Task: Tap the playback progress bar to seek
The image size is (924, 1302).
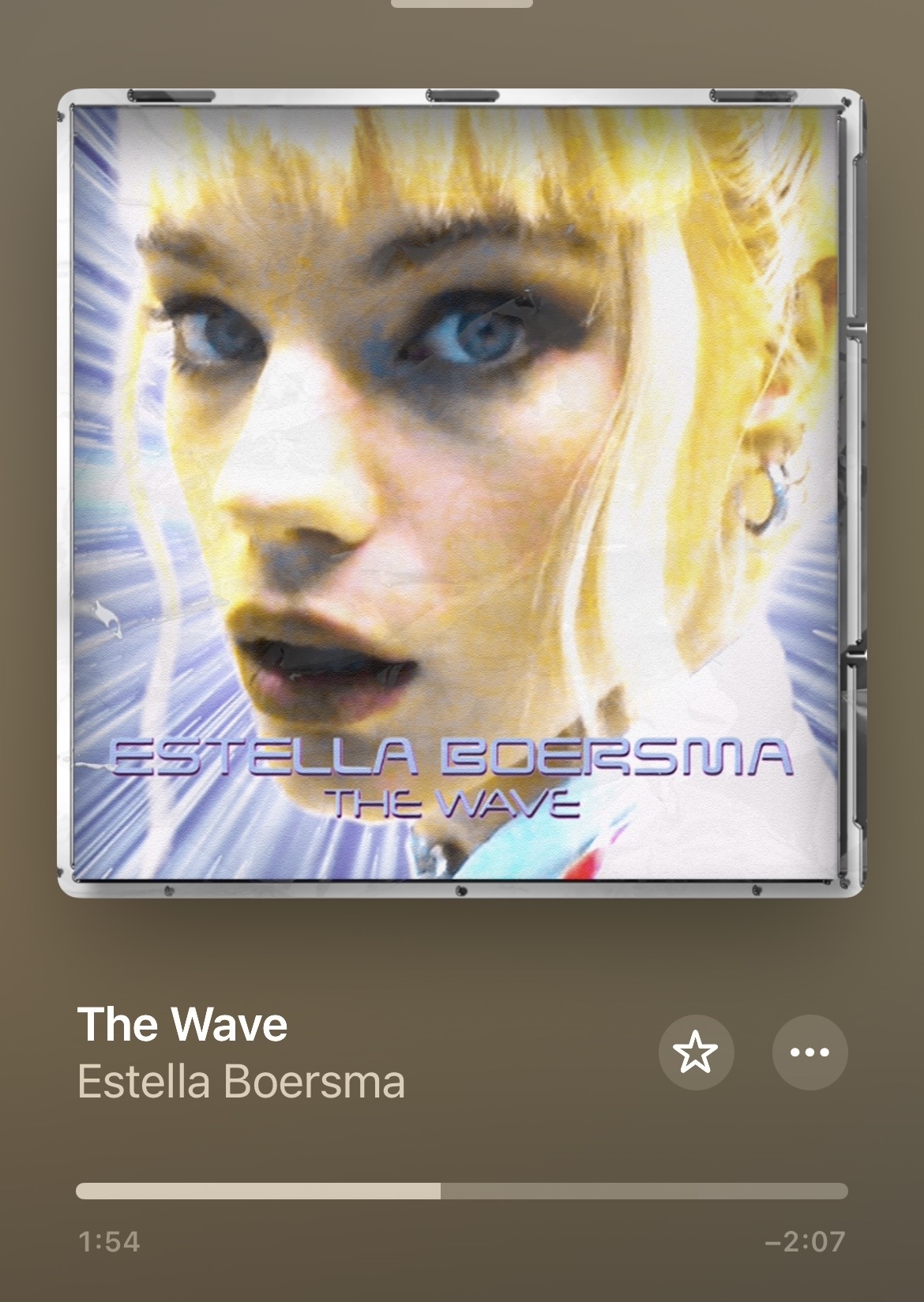Action: (461, 1191)
